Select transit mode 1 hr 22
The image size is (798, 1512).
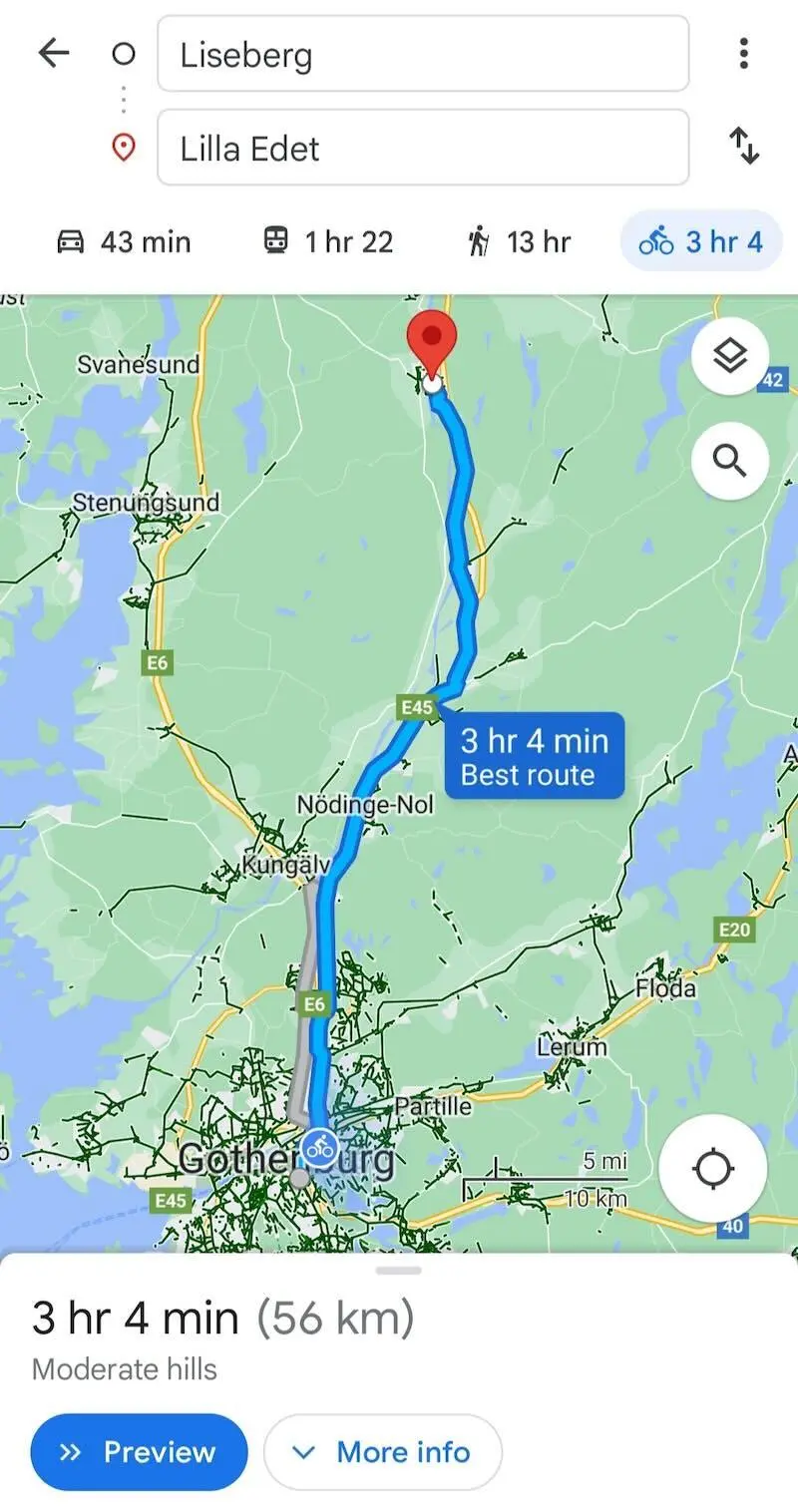tap(327, 241)
